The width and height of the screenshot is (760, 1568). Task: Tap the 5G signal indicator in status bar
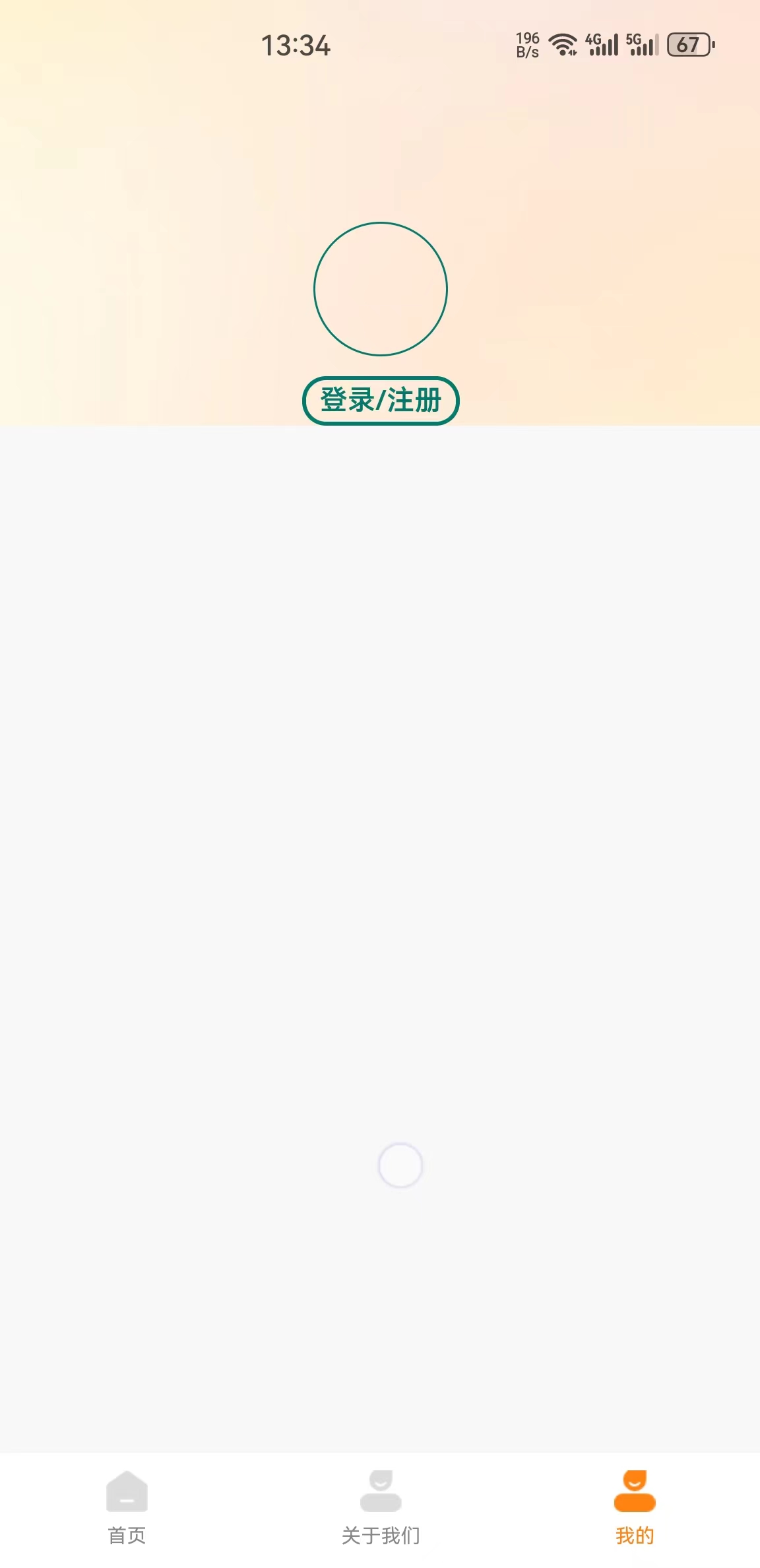645,45
